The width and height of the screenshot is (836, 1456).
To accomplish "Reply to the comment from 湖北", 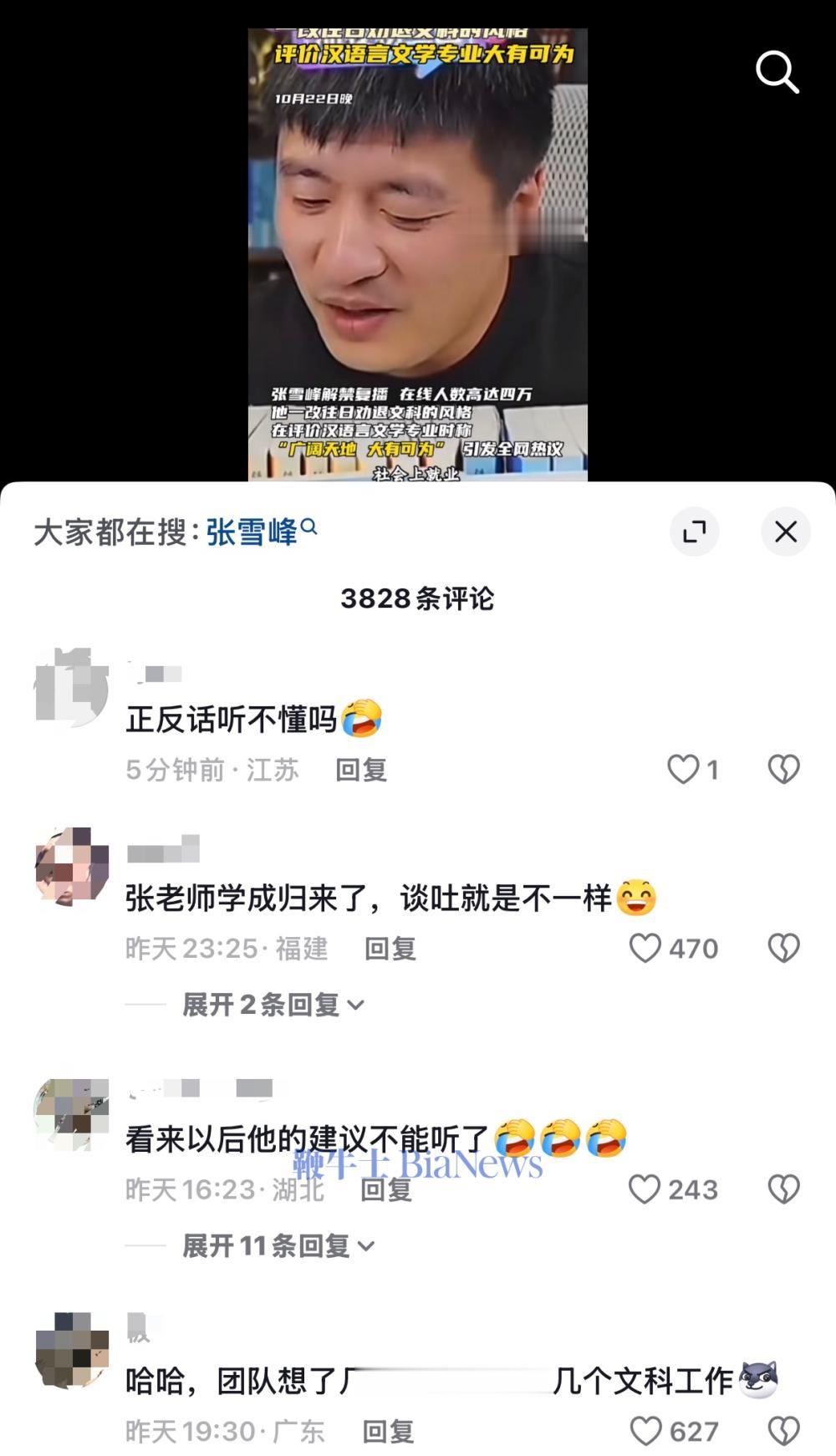I will coord(386,1189).
